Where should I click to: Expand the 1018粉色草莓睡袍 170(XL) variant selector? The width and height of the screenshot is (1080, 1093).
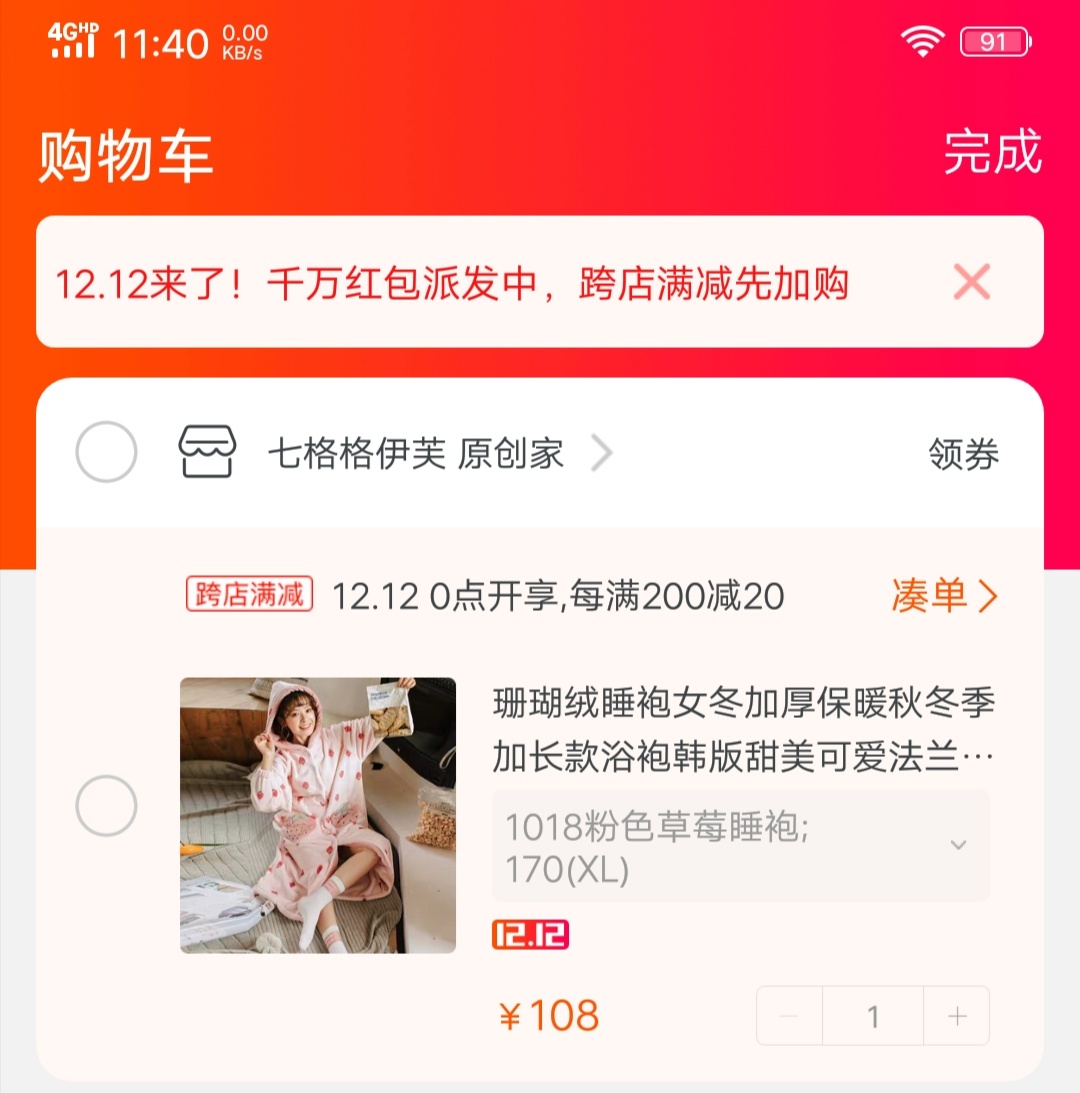click(740, 846)
